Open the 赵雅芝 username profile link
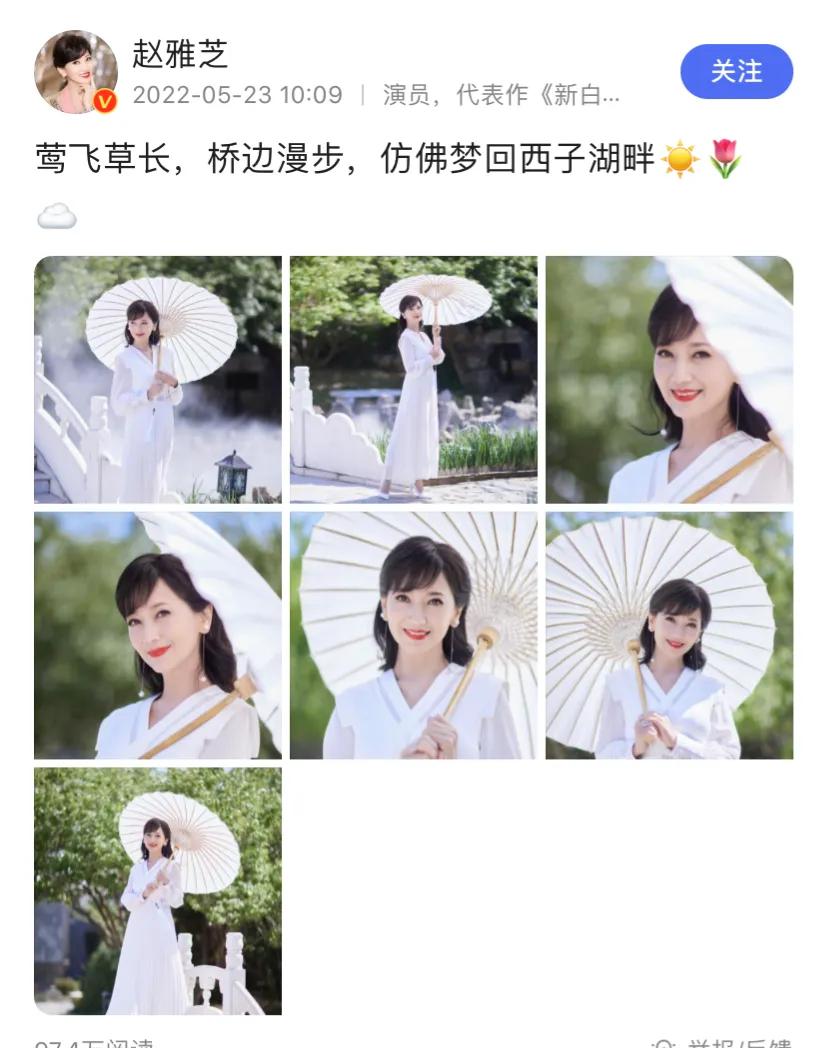Image resolution: width=827 pixels, height=1048 pixels. (181, 53)
